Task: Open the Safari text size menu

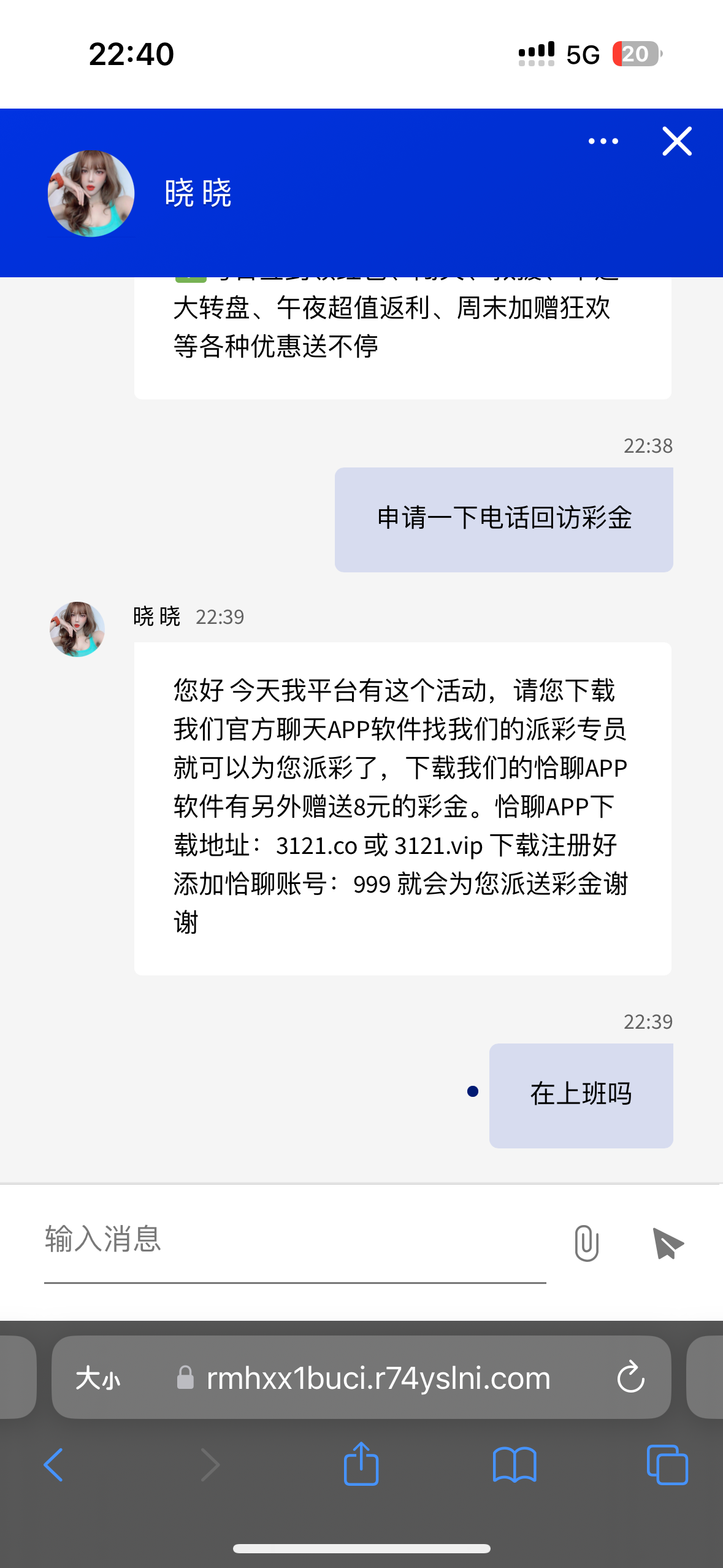Action: tap(98, 1378)
